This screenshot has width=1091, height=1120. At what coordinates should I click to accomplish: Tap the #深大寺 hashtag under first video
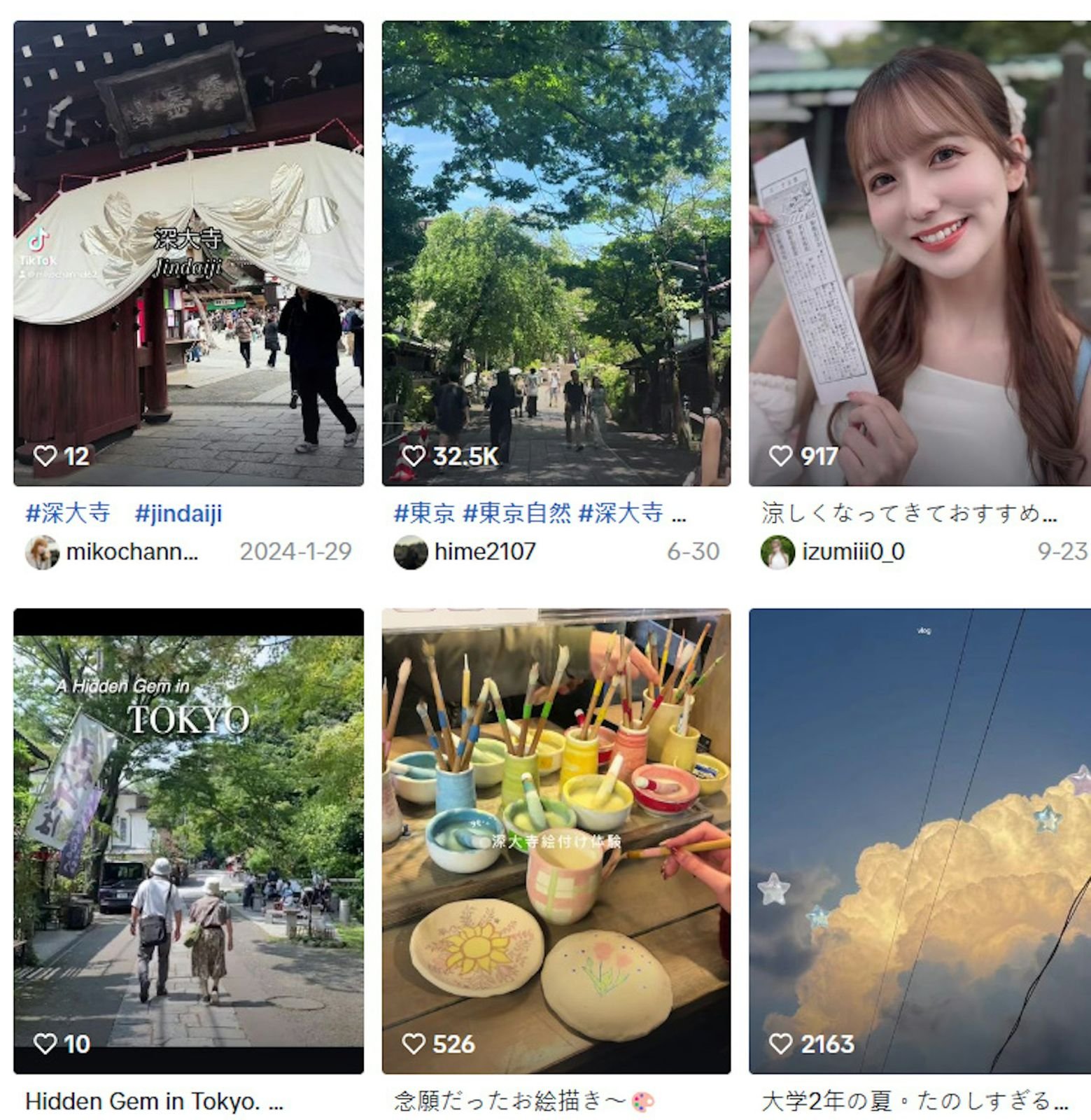click(68, 513)
